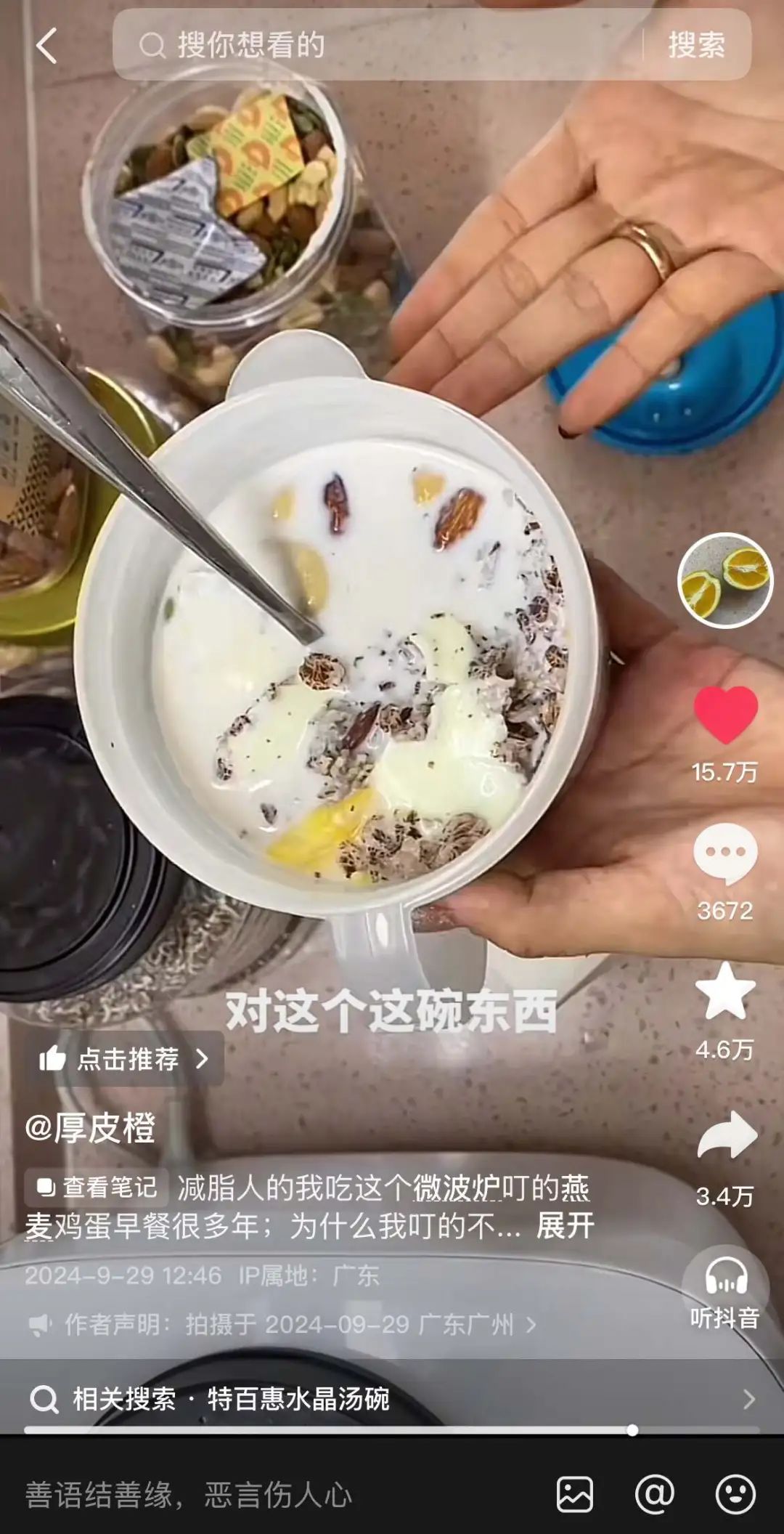Open the author's avatar with the orange photo
The height and width of the screenshot is (1534, 784).
coord(725,580)
